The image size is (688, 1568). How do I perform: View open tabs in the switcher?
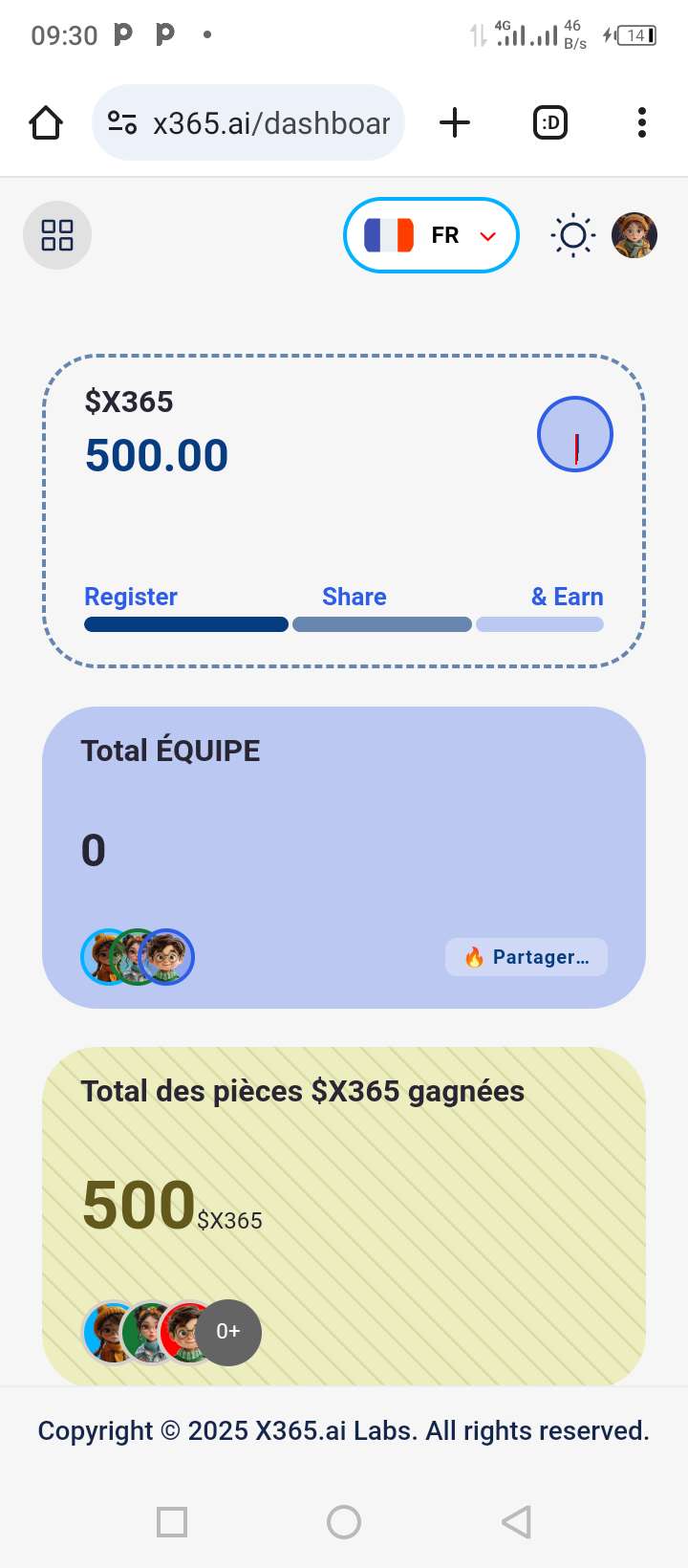tap(550, 123)
